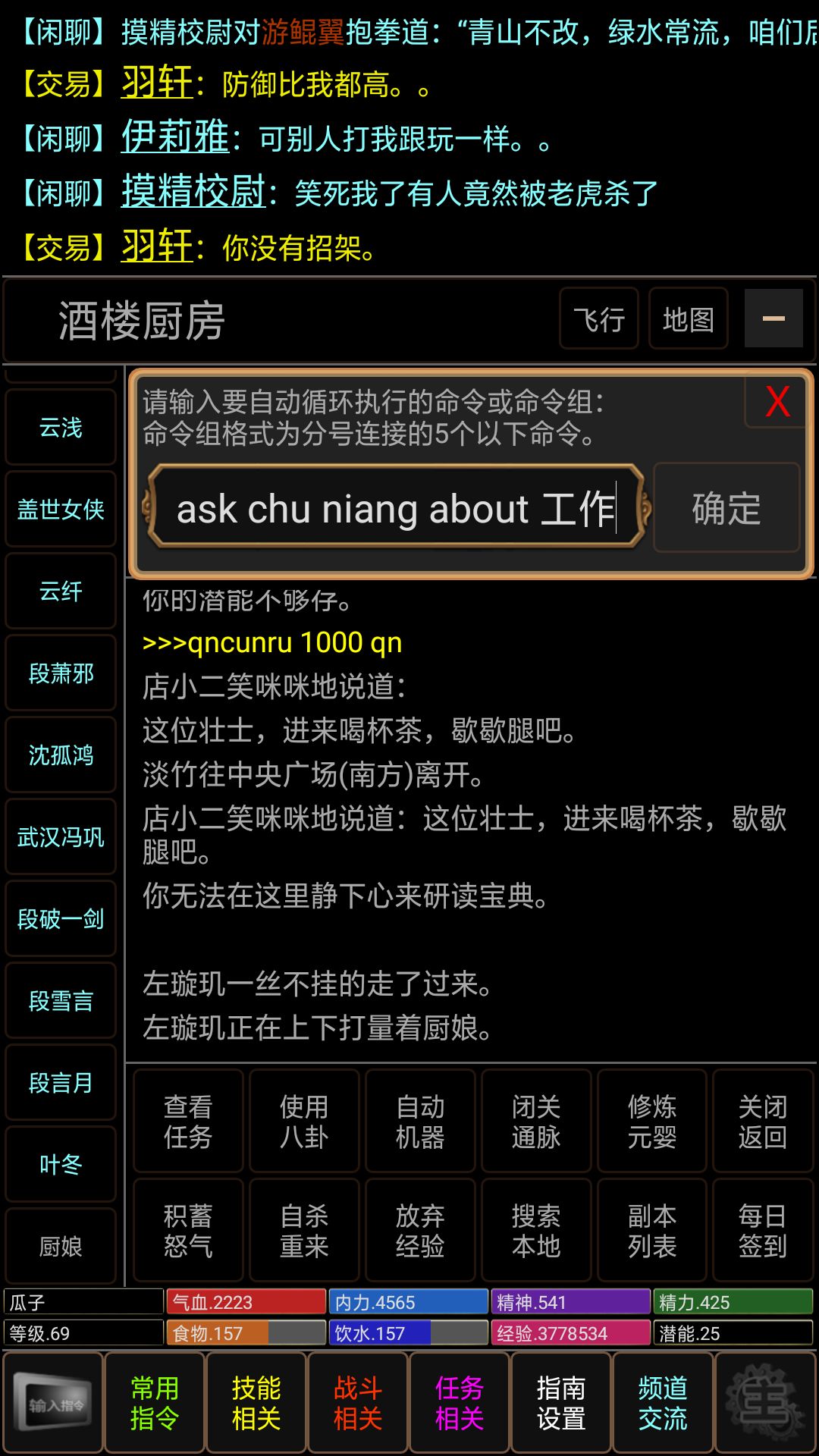The width and height of the screenshot is (819, 1456).
Task: Tap 关闭返回 to close and return
Action: (x=763, y=1122)
